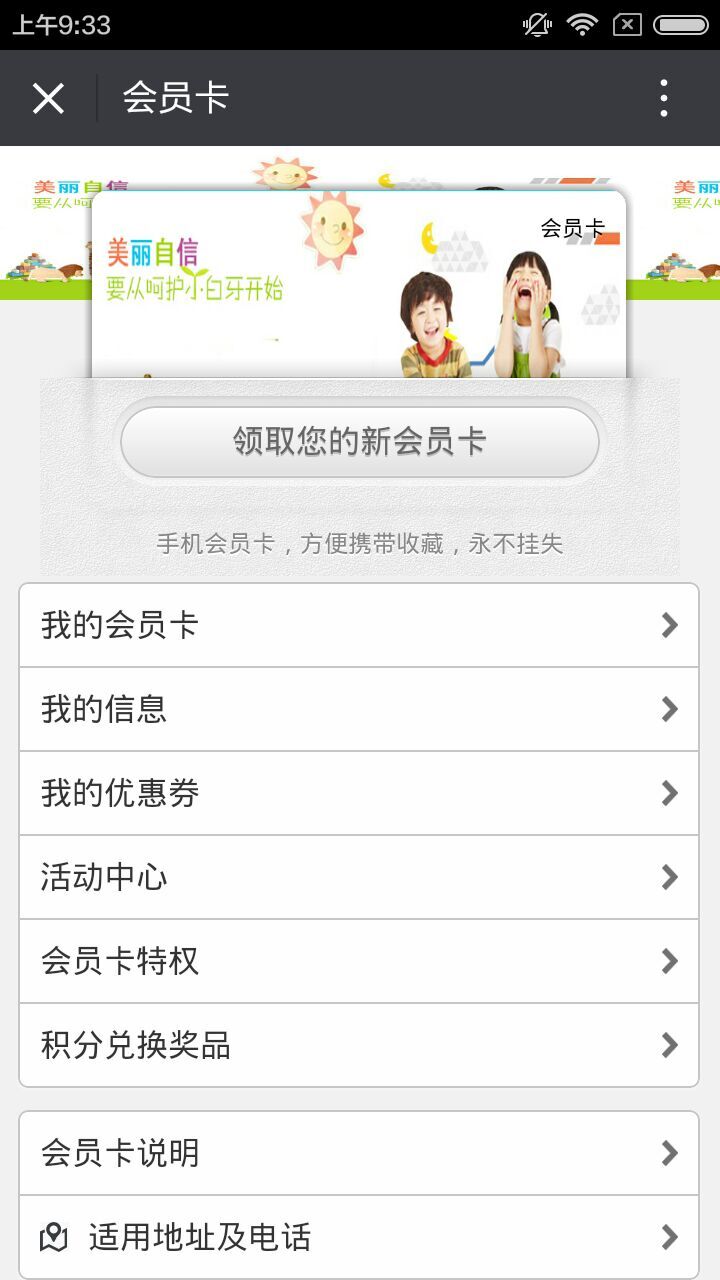This screenshot has height=1280, width=720.
Task: Tap 领取您的新会员卡 button
Action: pyautogui.click(x=359, y=442)
